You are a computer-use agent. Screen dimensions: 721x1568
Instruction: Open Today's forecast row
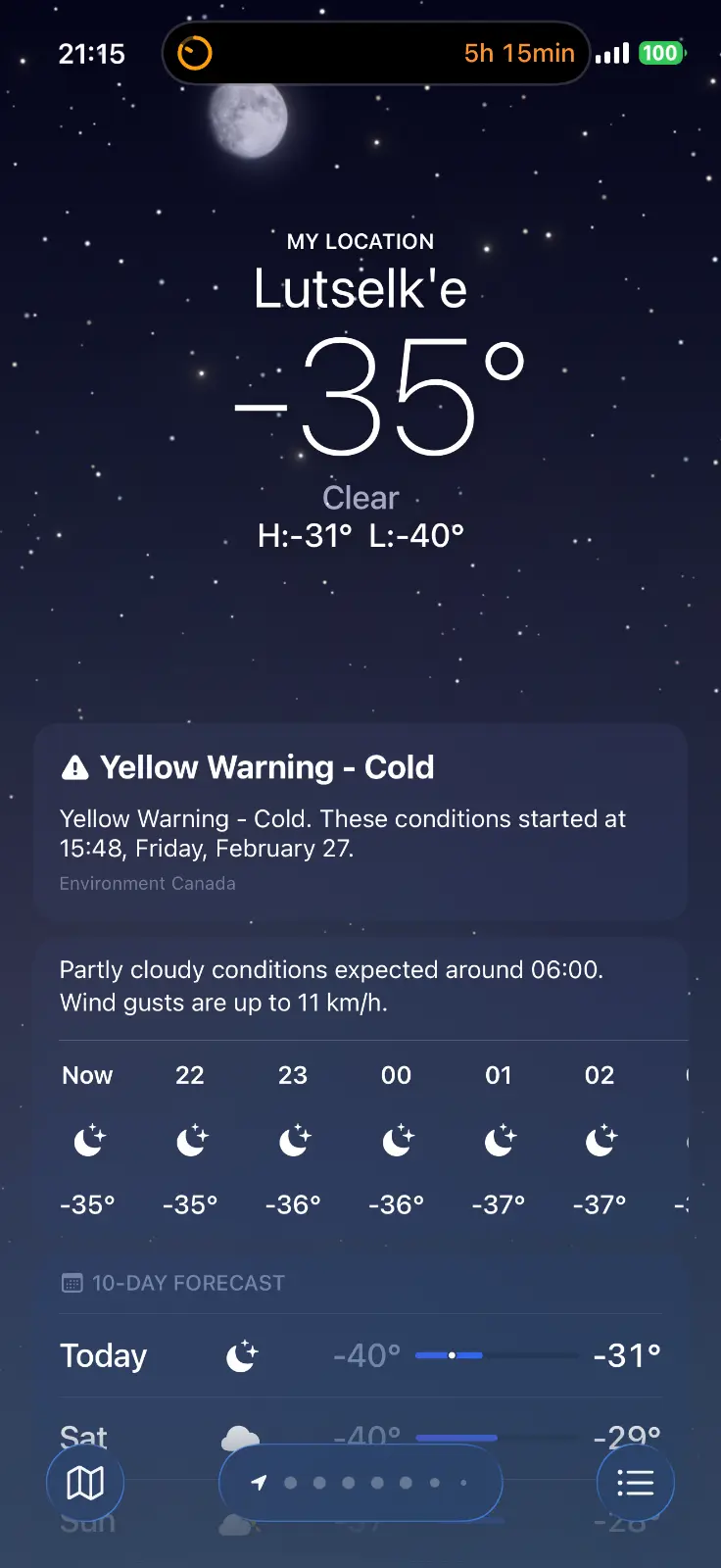pyautogui.click(x=360, y=1356)
